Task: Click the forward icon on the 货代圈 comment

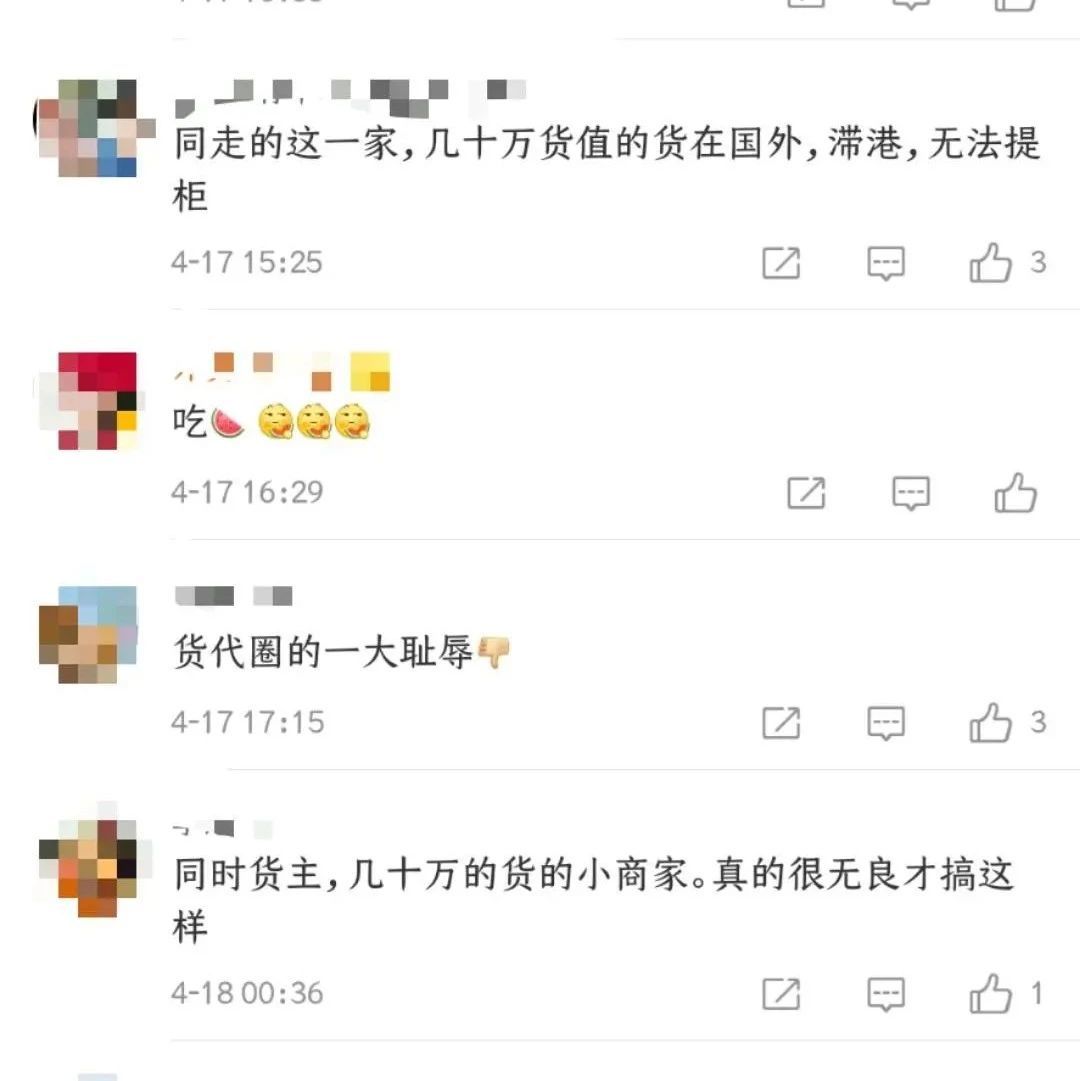Action: (x=783, y=722)
